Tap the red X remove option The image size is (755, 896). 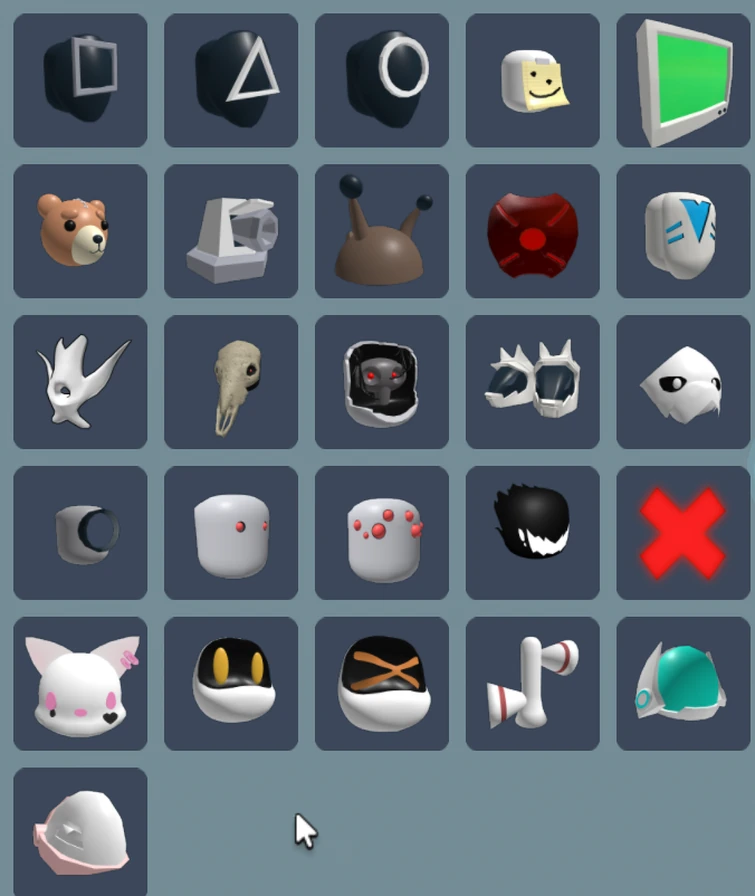pos(684,533)
